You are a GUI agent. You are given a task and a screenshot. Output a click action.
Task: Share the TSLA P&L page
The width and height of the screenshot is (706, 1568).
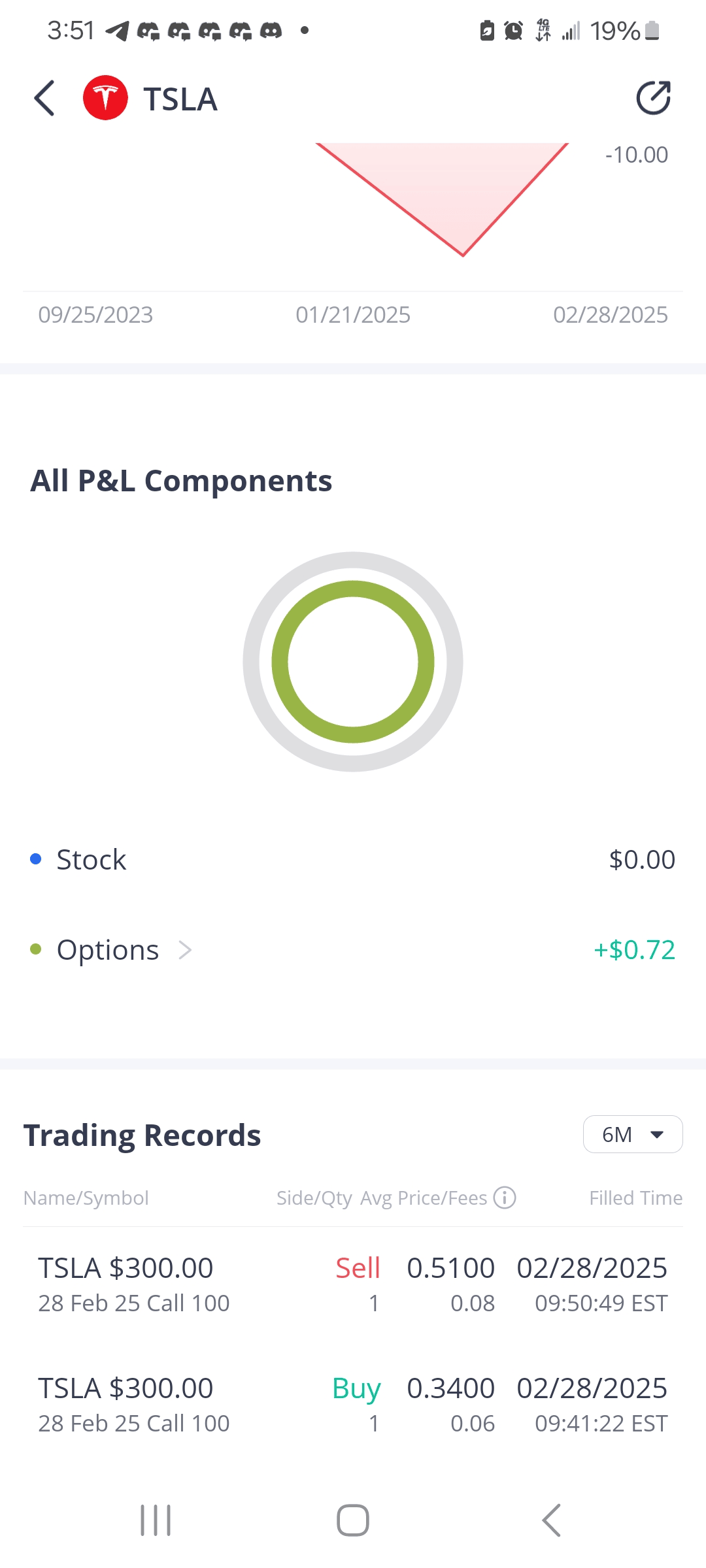click(653, 99)
